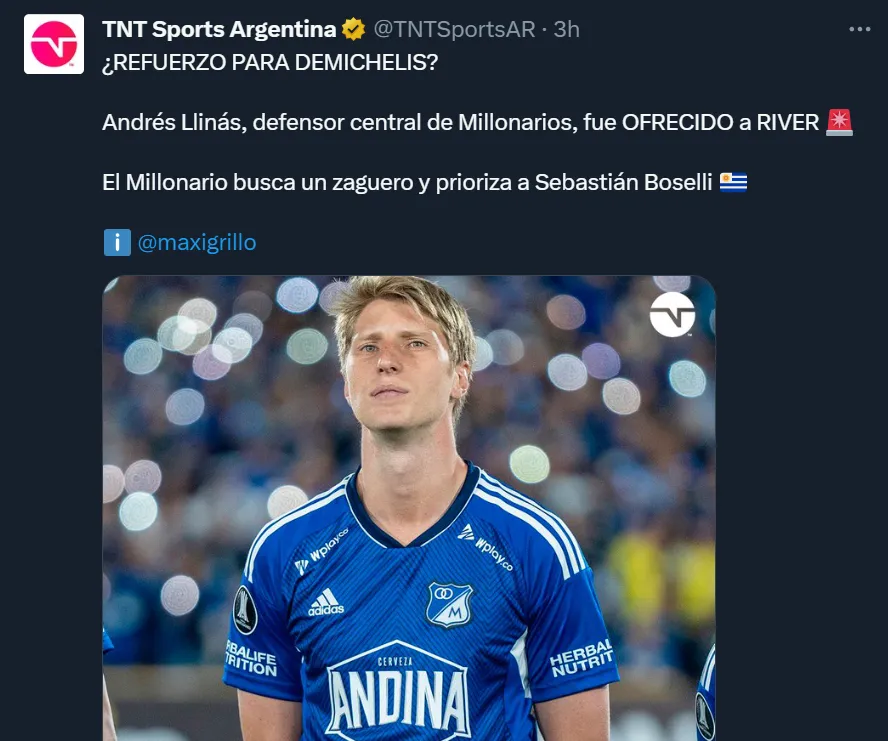Tap the TNT Sports Argentina account name

pos(219,30)
